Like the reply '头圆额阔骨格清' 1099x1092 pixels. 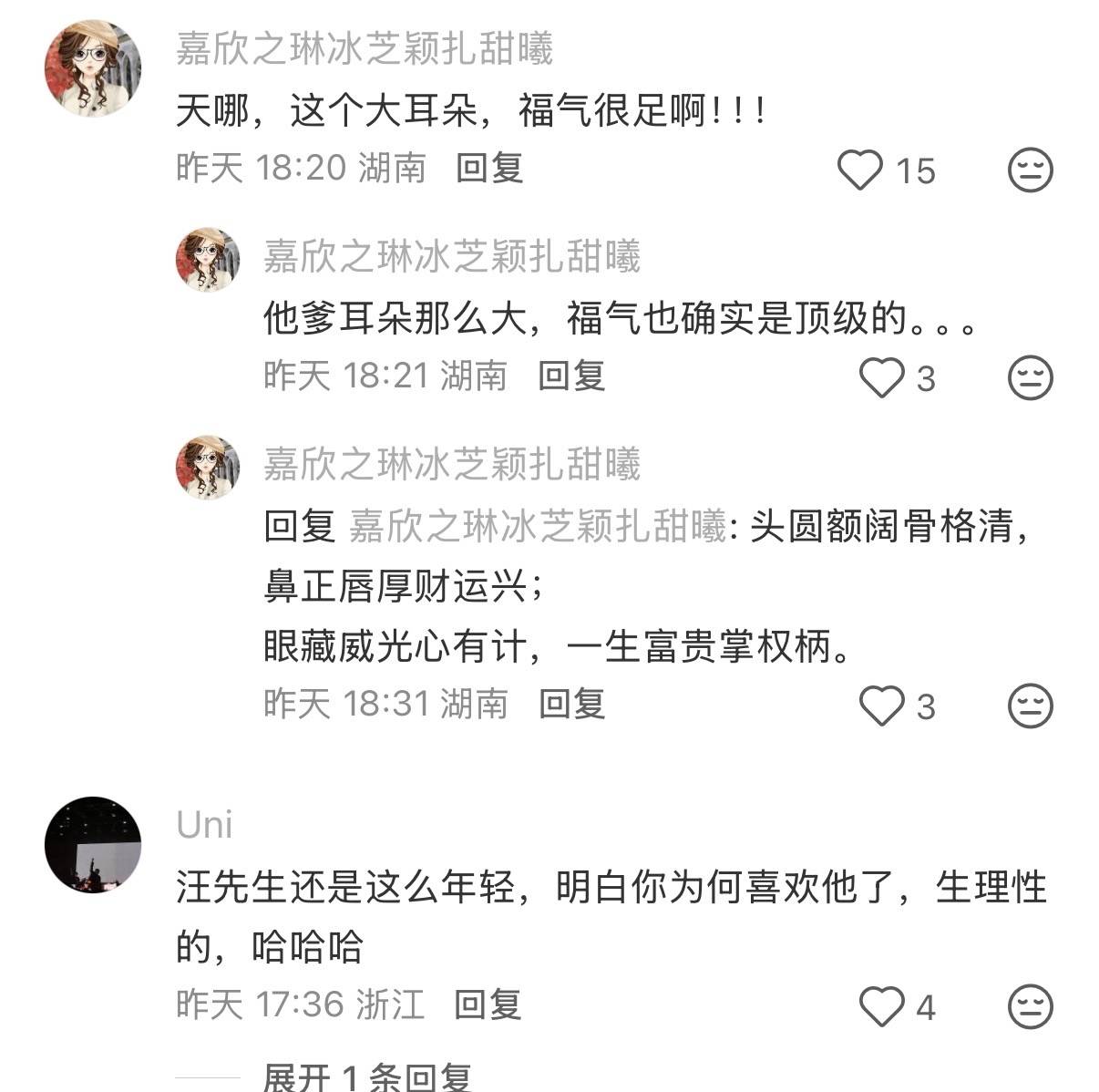(882, 706)
